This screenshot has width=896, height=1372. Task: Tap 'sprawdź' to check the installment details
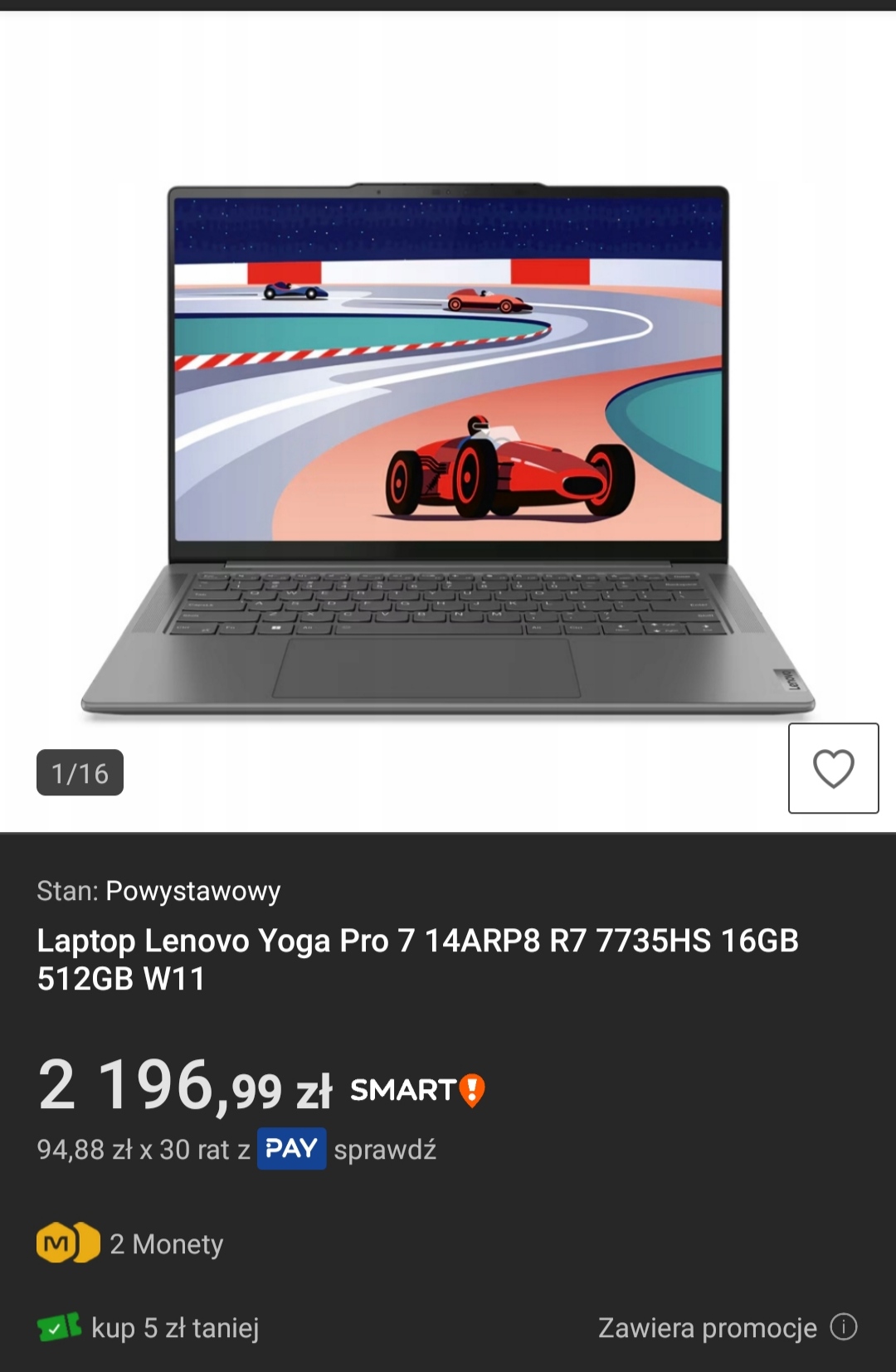pos(385,1150)
